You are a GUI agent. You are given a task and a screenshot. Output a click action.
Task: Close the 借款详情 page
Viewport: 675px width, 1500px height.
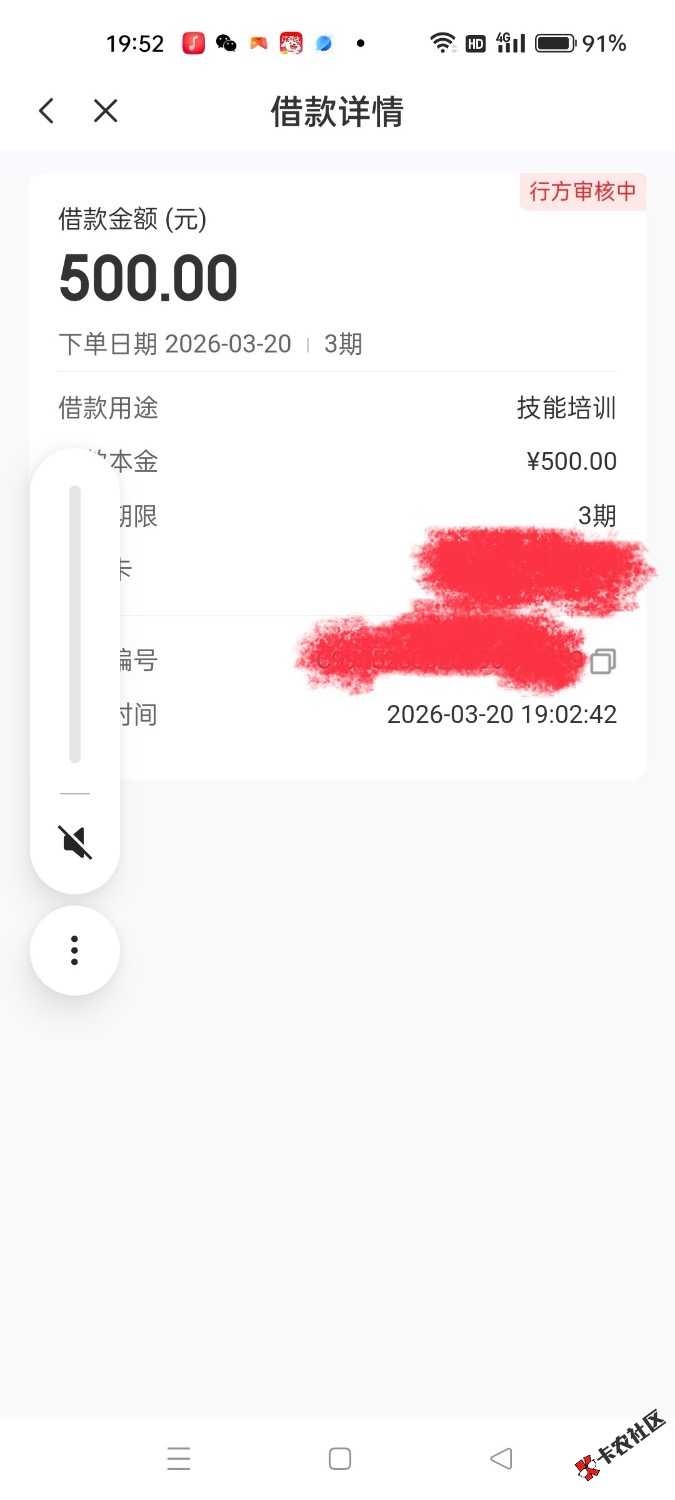tap(105, 111)
